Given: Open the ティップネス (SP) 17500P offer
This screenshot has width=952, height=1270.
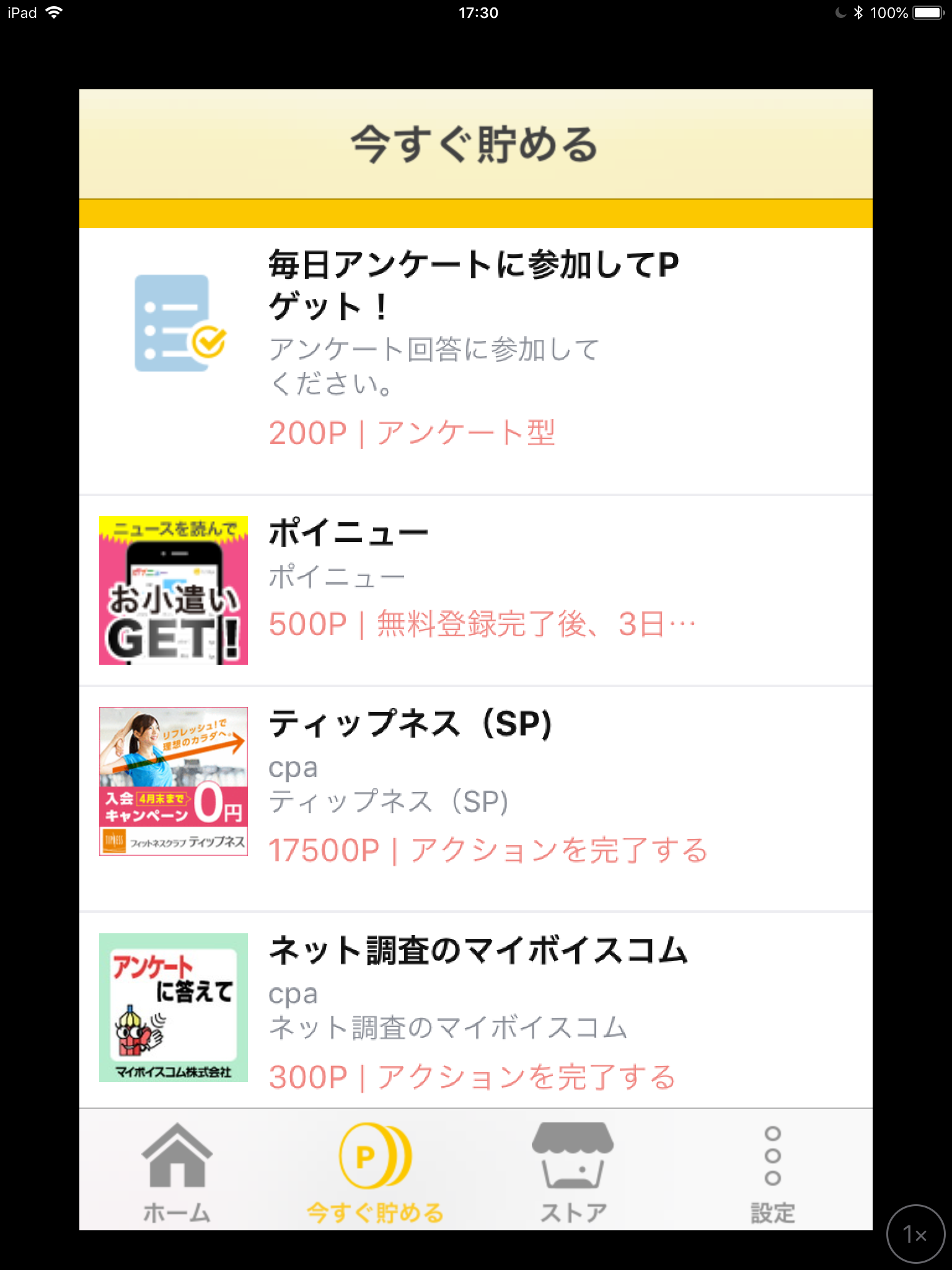Looking at the screenshot, I should click(x=475, y=799).
